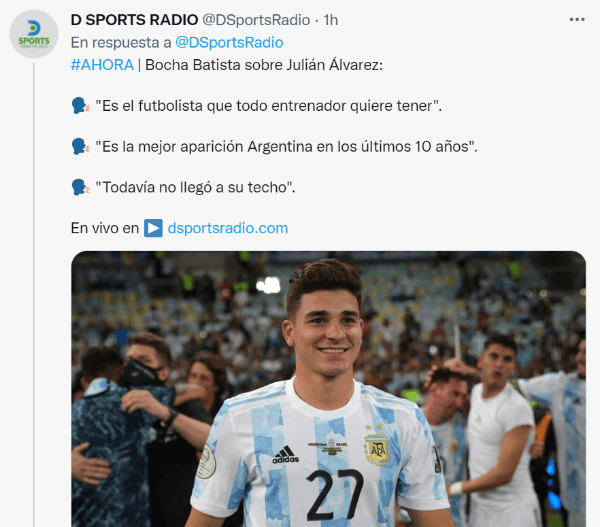The width and height of the screenshot is (600, 527).
Task: Open the #AHORA hashtag
Action: tap(102, 64)
